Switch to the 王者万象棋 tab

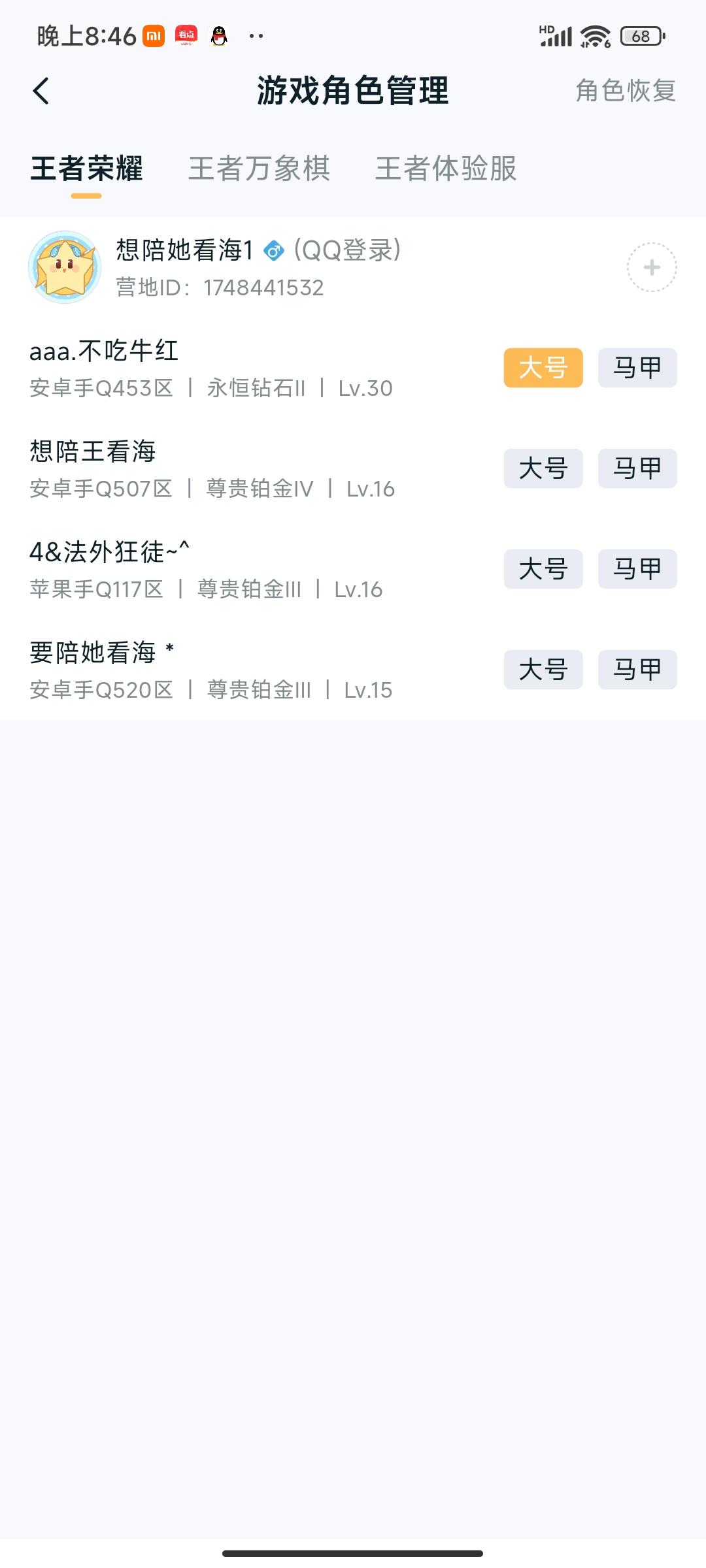pyautogui.click(x=259, y=170)
